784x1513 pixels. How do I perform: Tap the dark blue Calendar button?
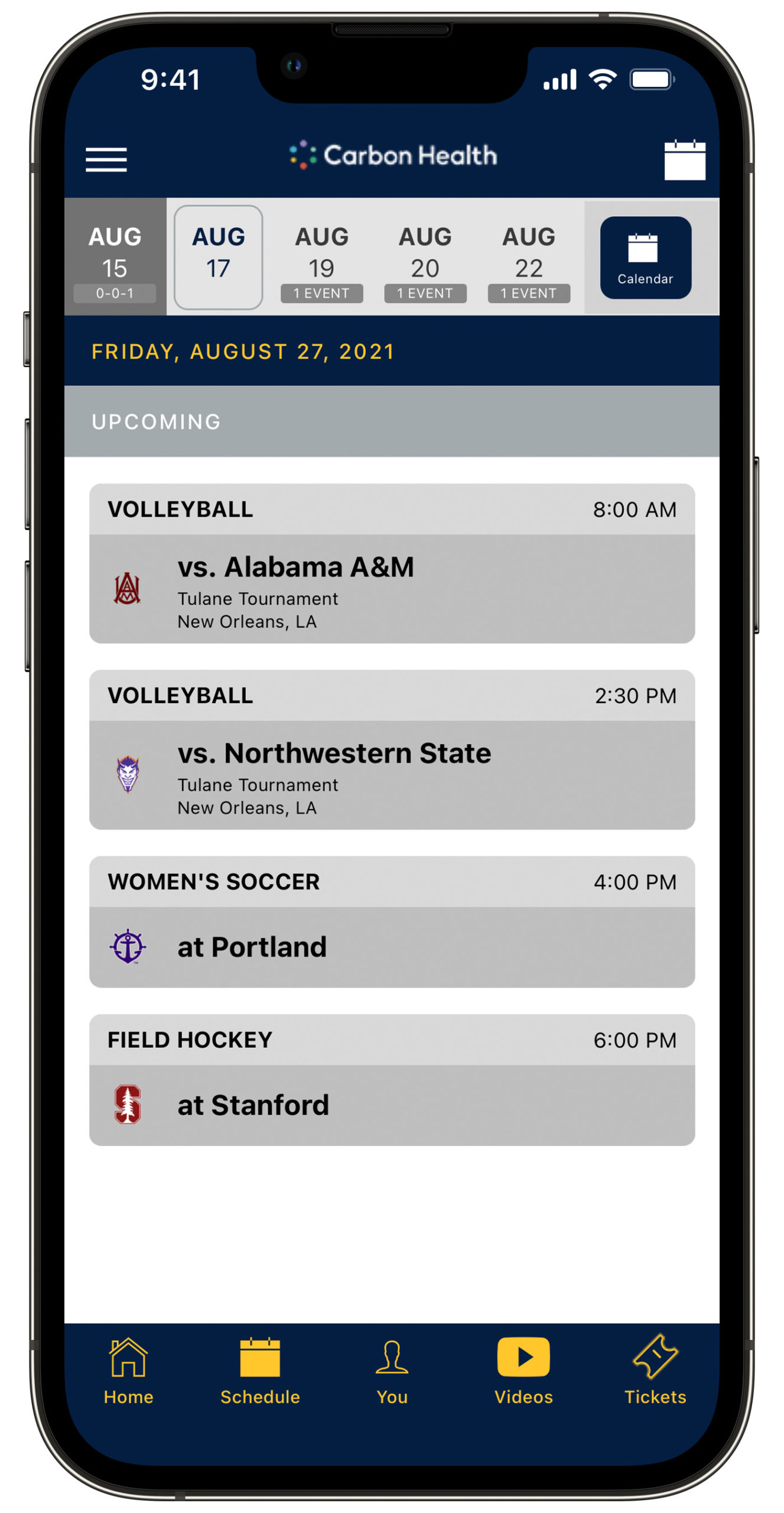[645, 258]
